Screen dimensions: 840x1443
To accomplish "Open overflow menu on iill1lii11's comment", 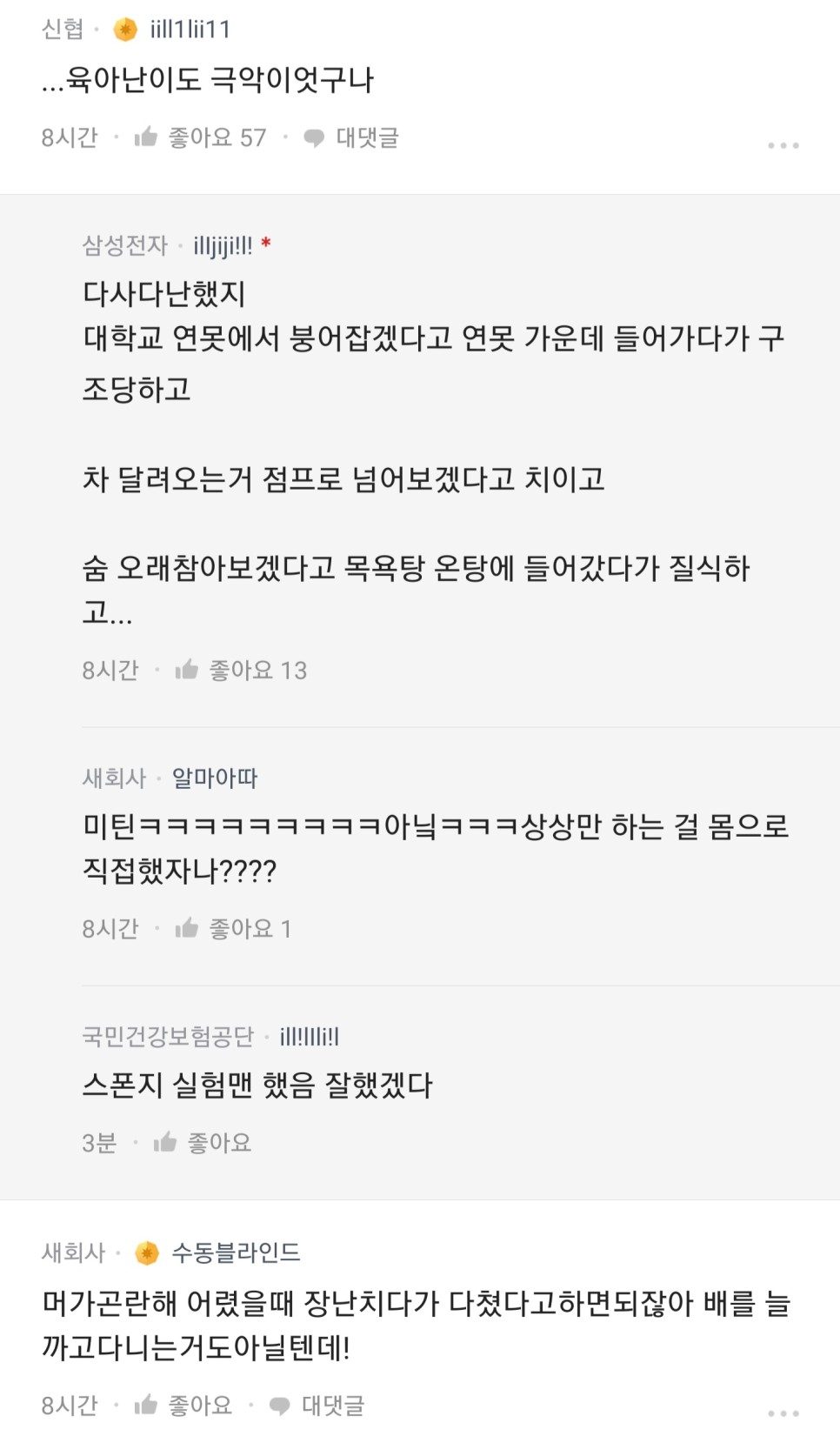I will (783, 145).
